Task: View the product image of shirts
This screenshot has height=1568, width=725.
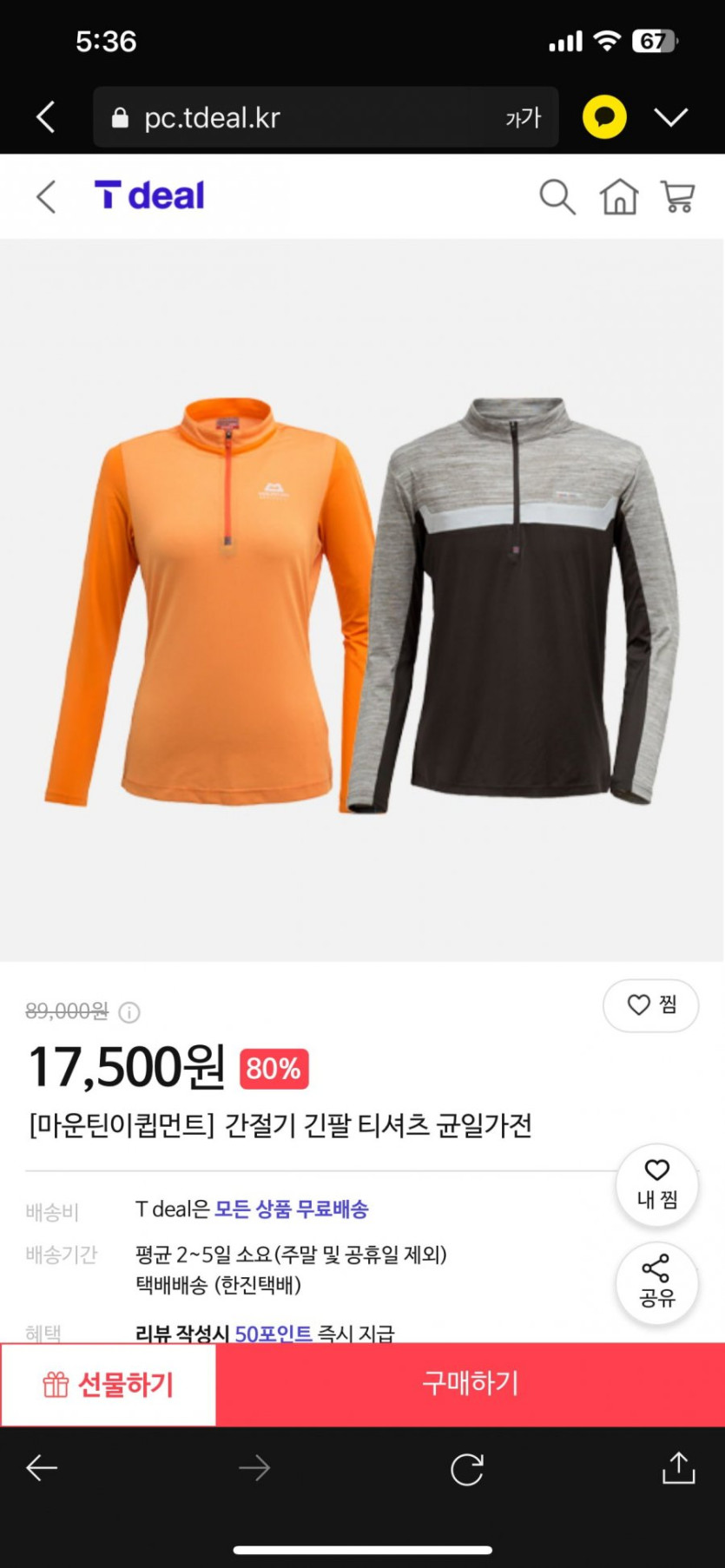Action: pyautogui.click(x=362, y=601)
